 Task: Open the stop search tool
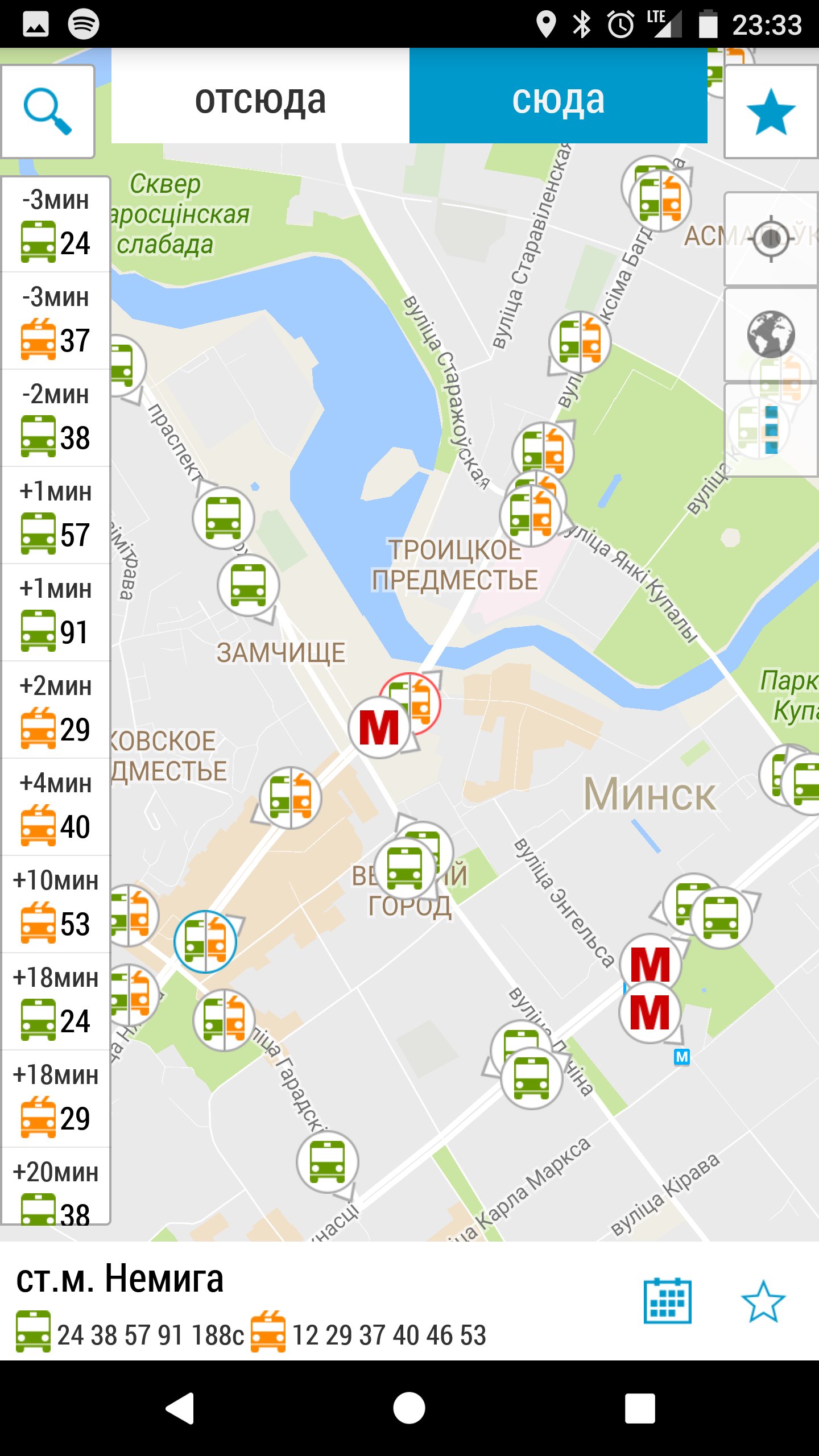48,112
